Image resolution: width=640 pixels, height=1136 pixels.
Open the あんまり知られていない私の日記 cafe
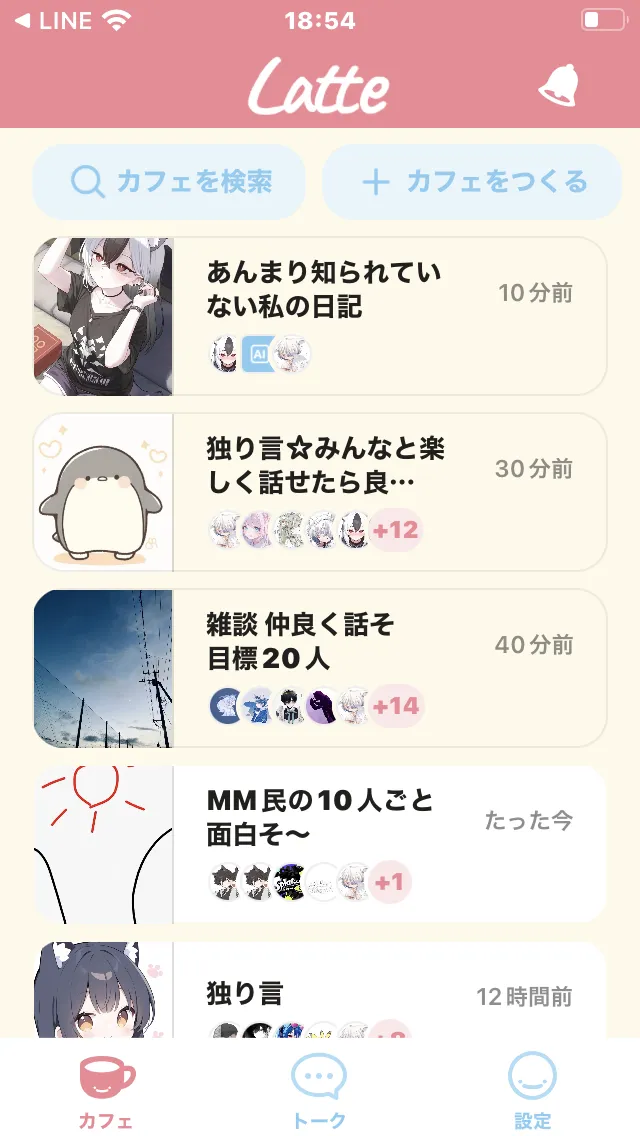coord(320,316)
